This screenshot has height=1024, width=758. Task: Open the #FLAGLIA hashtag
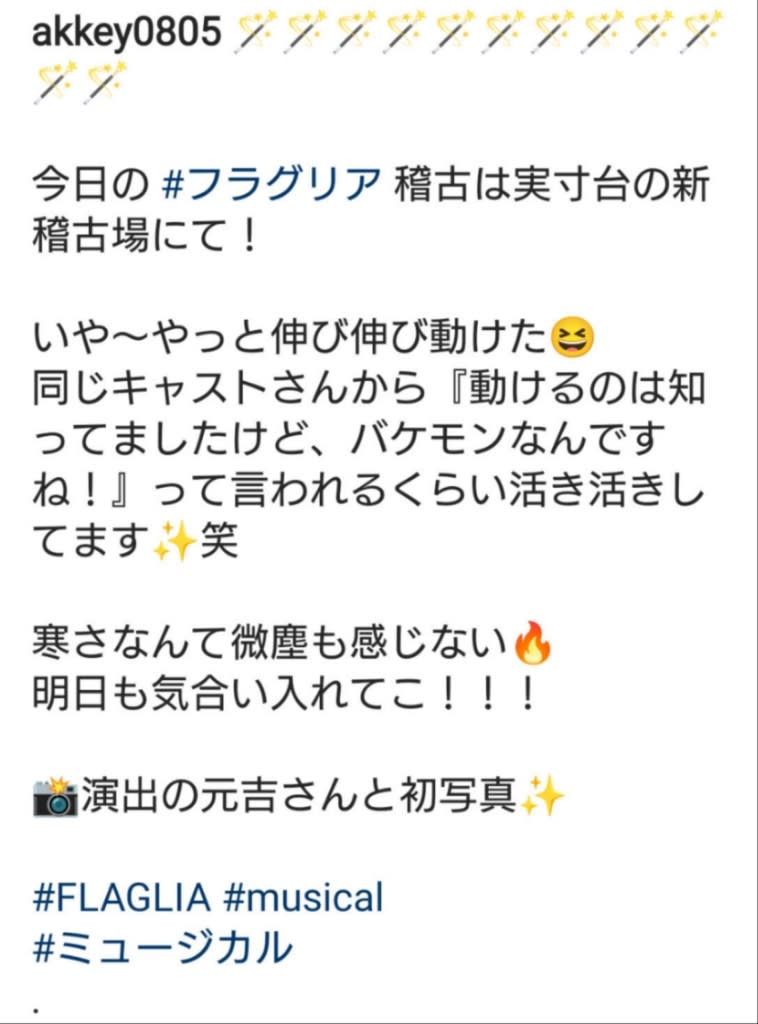pyautogui.click(x=121, y=897)
